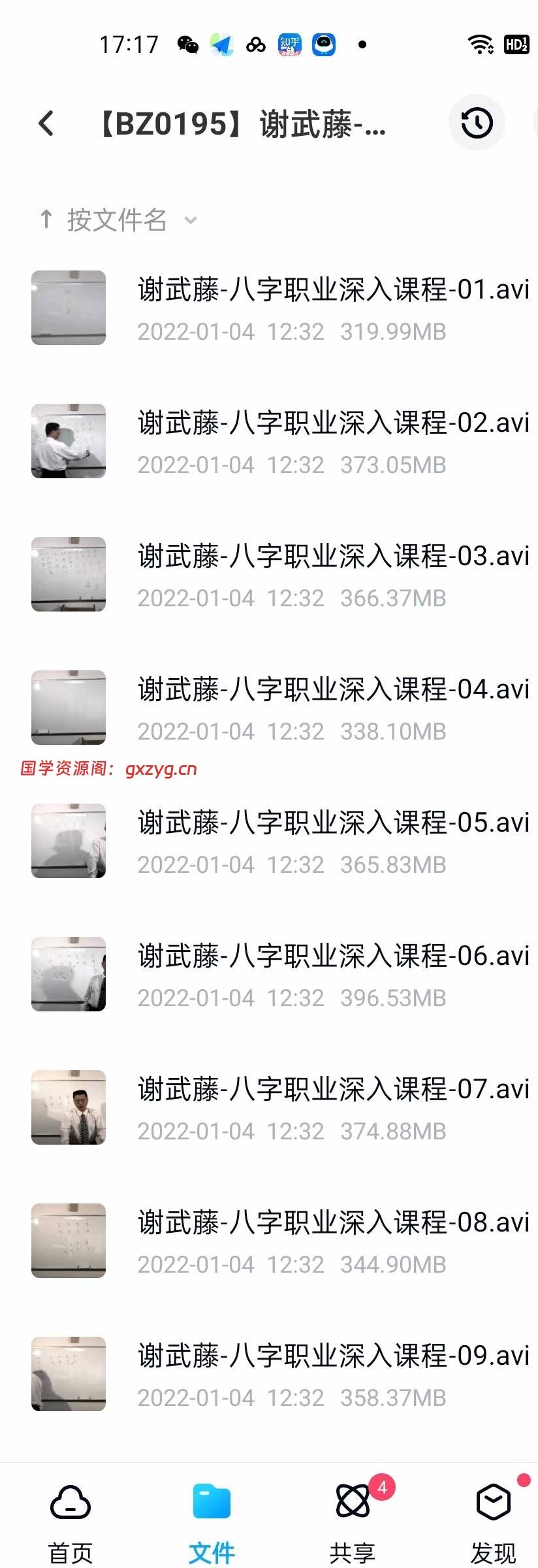
Task: Open the video file 课程-05.avi
Action: click(x=333, y=840)
